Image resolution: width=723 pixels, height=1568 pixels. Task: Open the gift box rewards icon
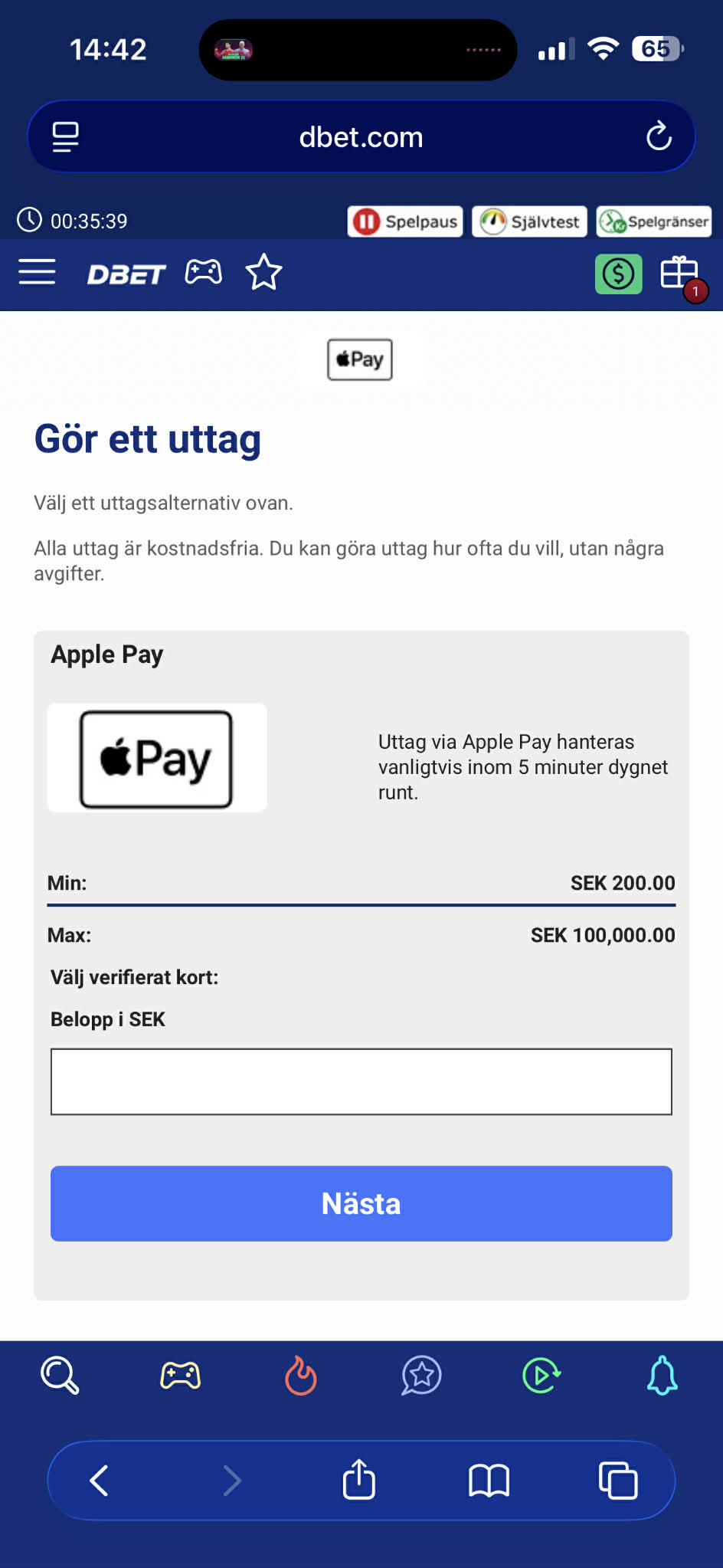(x=679, y=274)
